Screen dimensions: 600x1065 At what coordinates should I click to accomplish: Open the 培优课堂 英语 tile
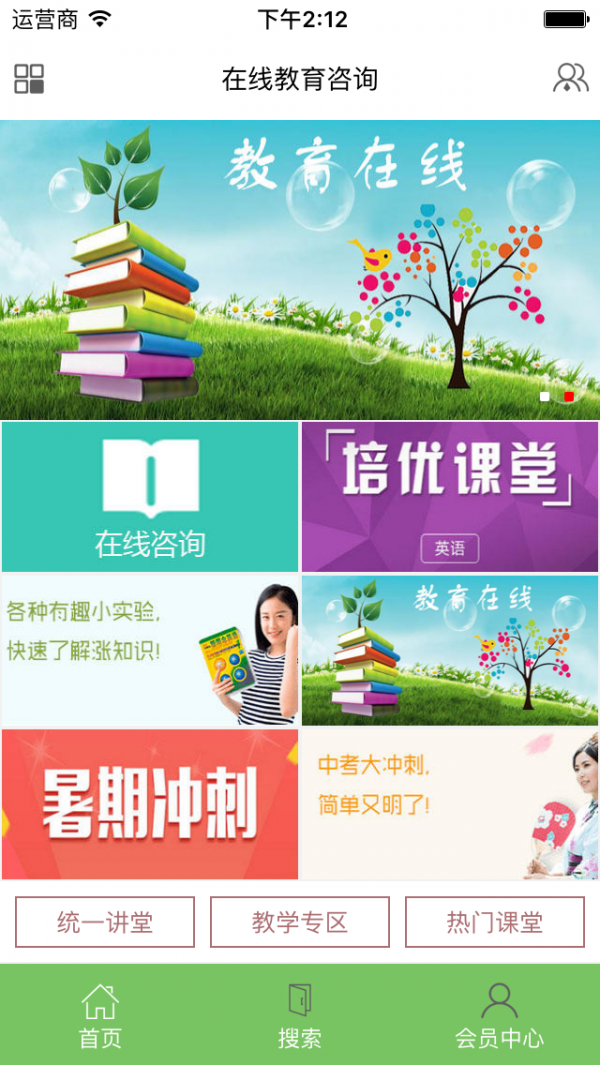(450, 497)
